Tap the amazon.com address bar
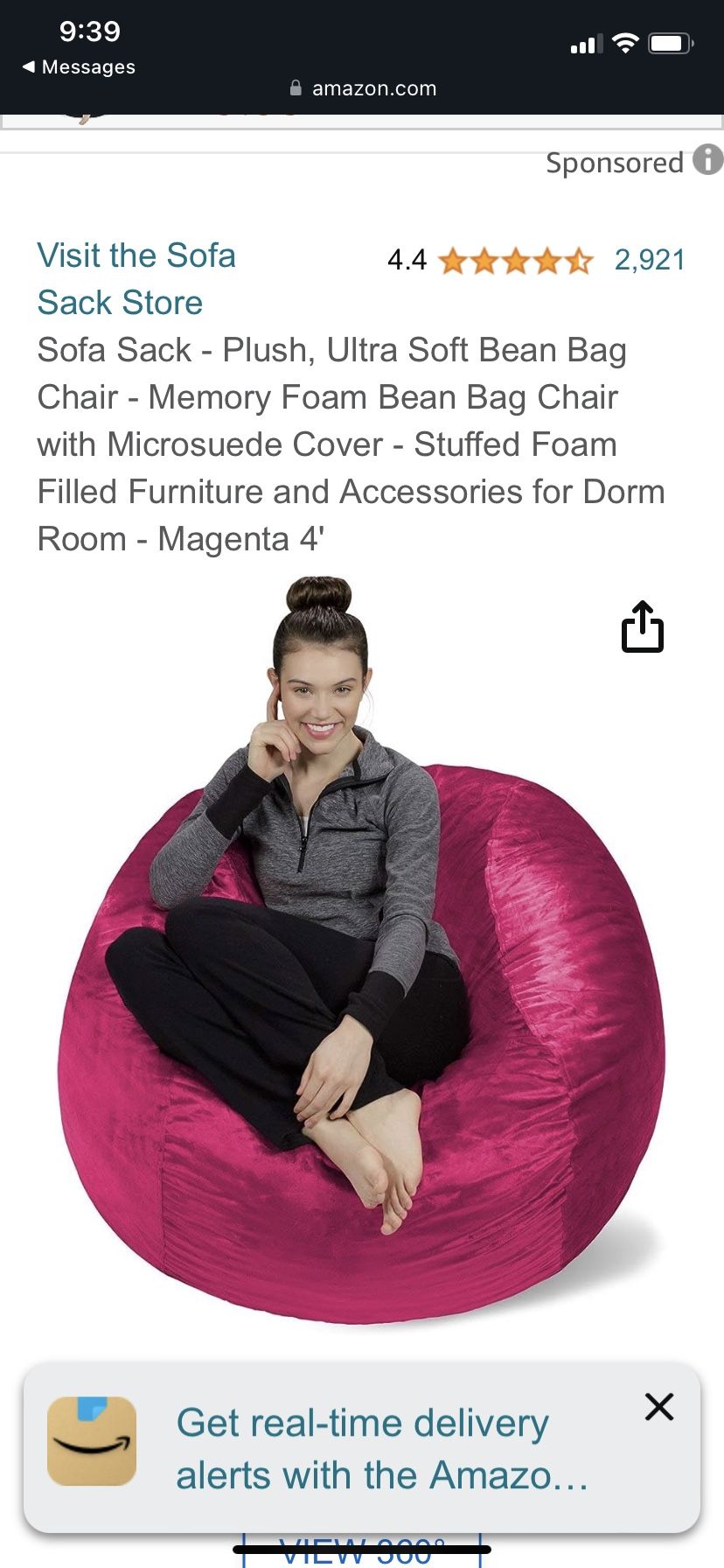The image size is (724, 1568). pos(362,88)
